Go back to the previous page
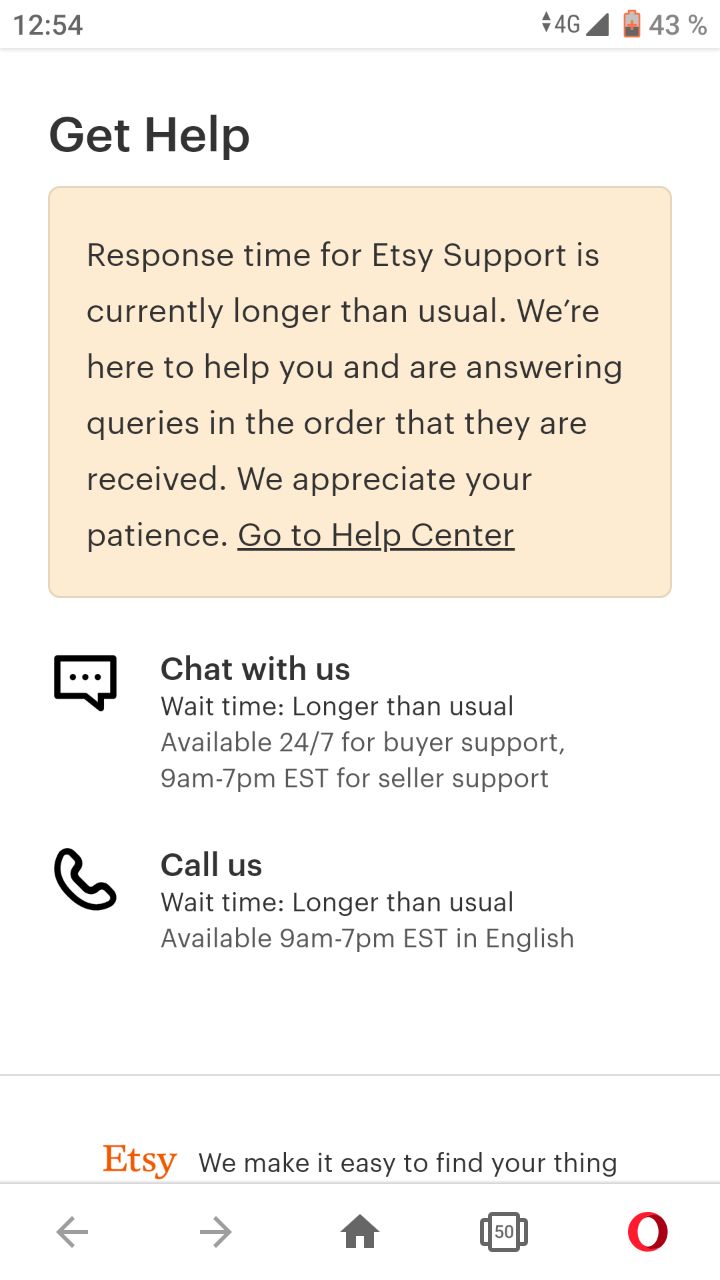The height and width of the screenshot is (1280, 720). click(72, 1233)
